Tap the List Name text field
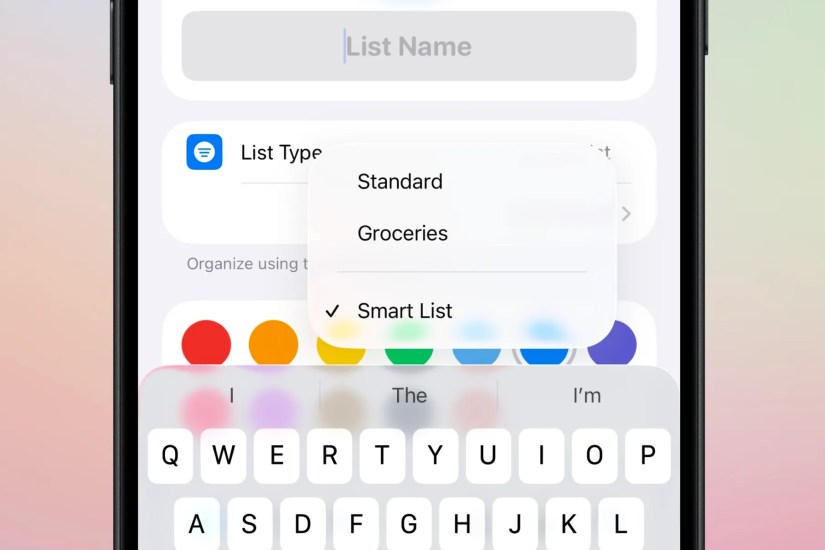The image size is (825, 550). click(x=408, y=46)
